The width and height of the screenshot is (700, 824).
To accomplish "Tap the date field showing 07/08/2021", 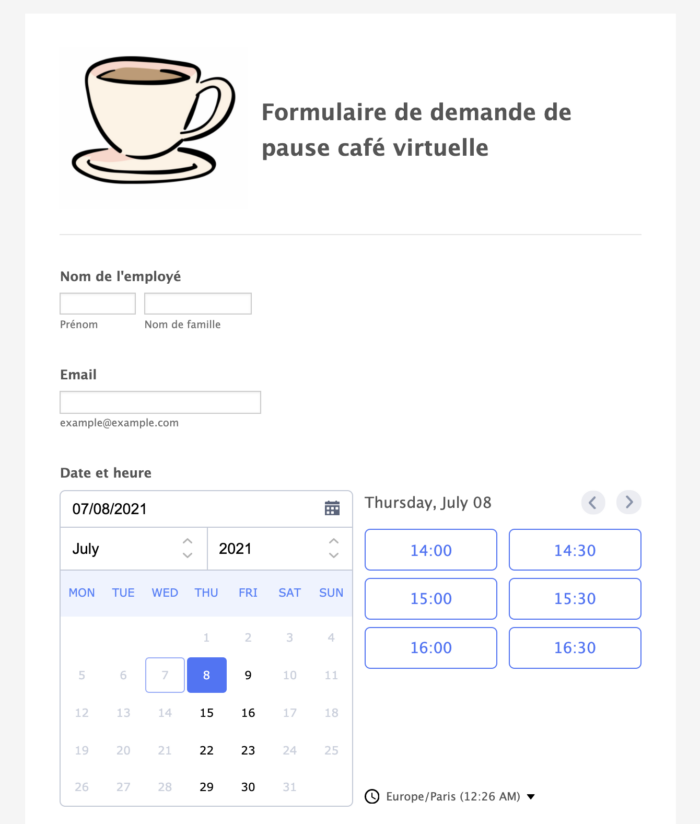I will point(190,508).
